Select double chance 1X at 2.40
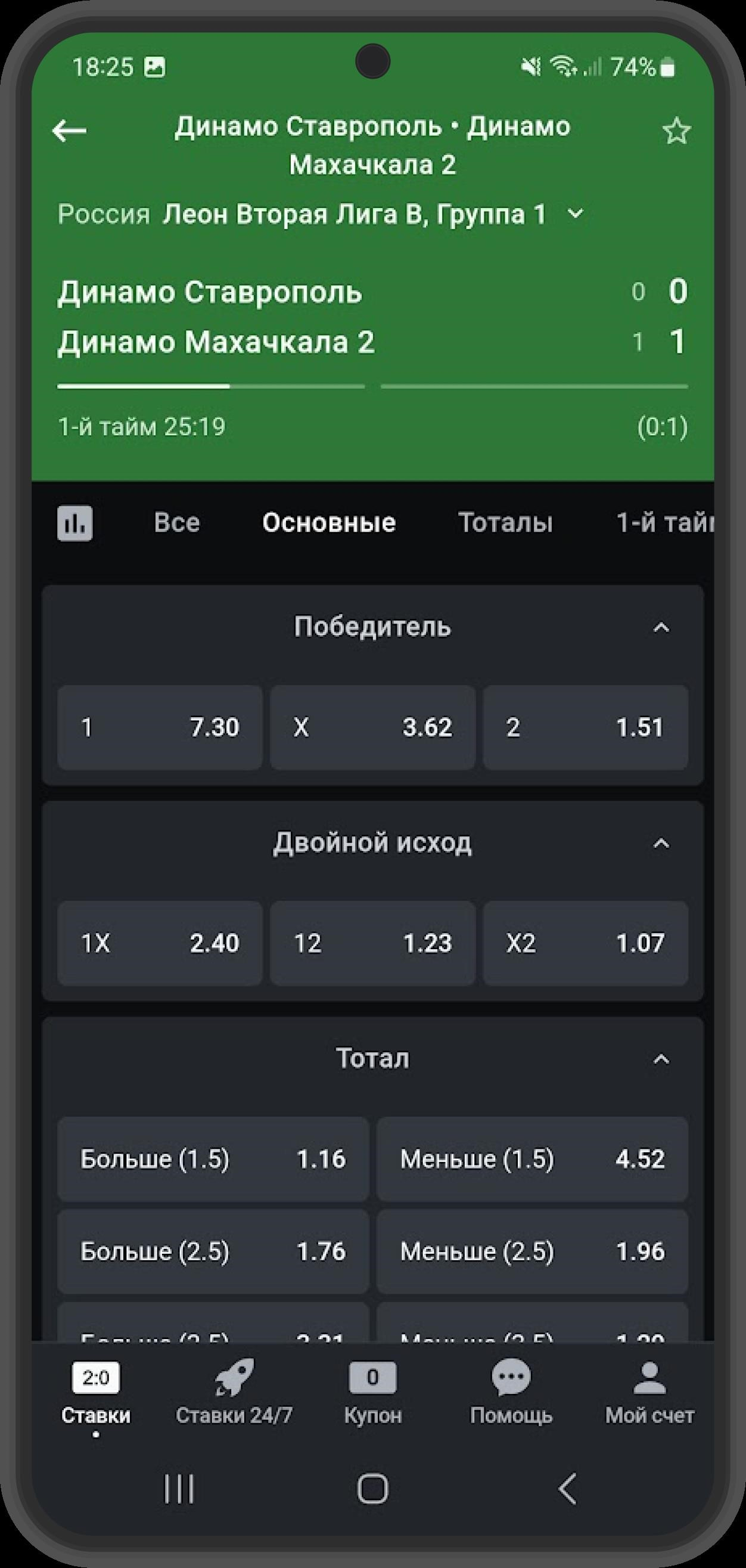The height and width of the screenshot is (1568, 746). [160, 943]
